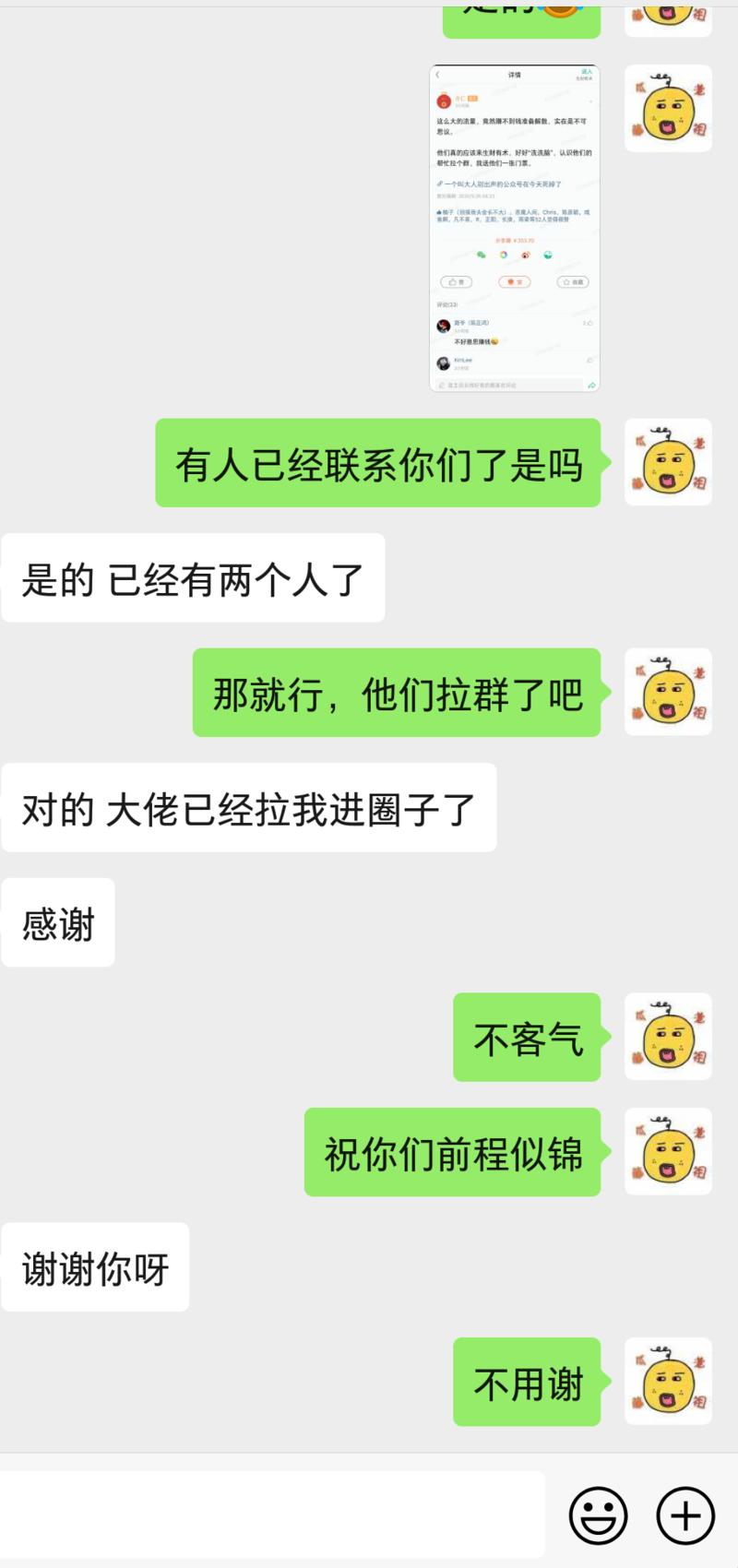Select the colorful Moments share icon
The image size is (738, 1568).
point(503,255)
